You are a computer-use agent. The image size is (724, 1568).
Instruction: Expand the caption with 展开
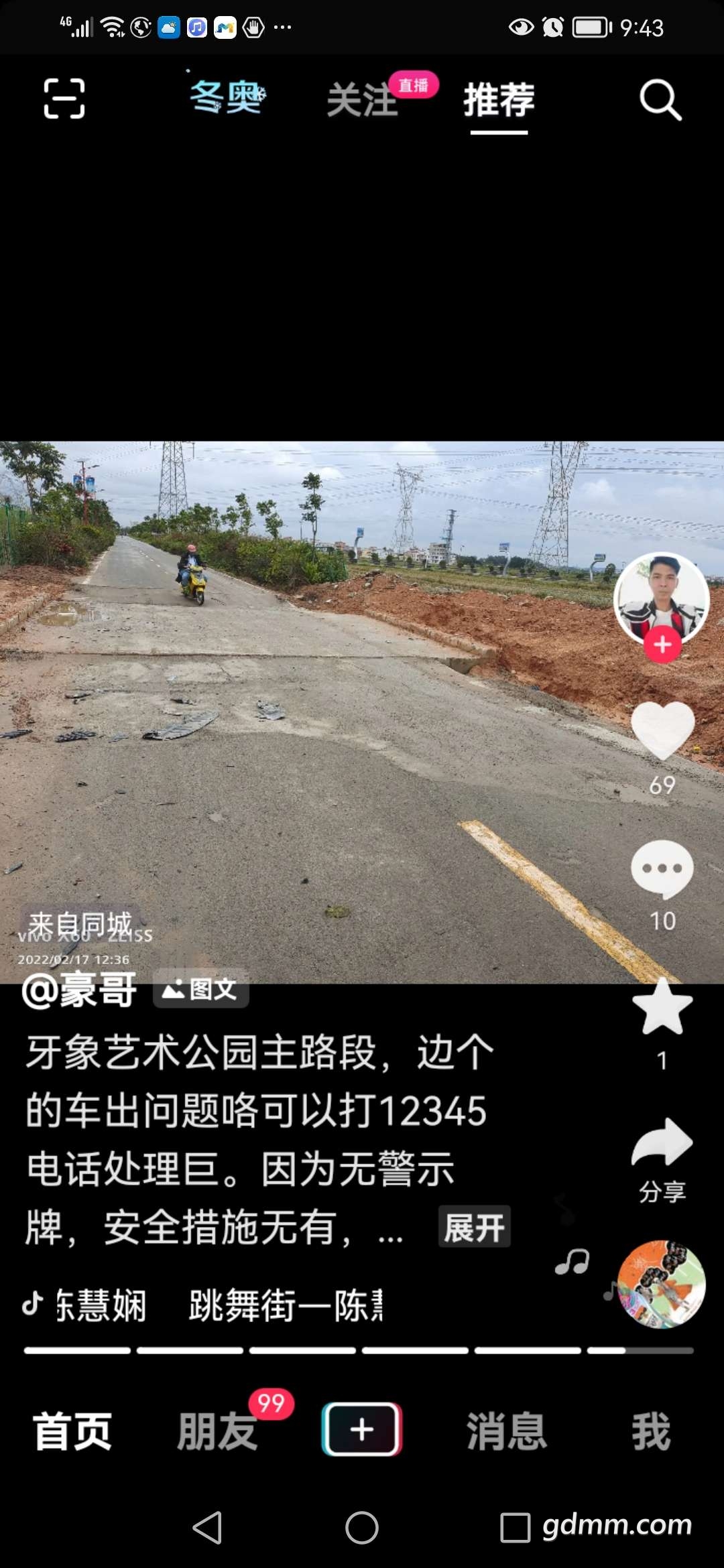coord(474,1227)
